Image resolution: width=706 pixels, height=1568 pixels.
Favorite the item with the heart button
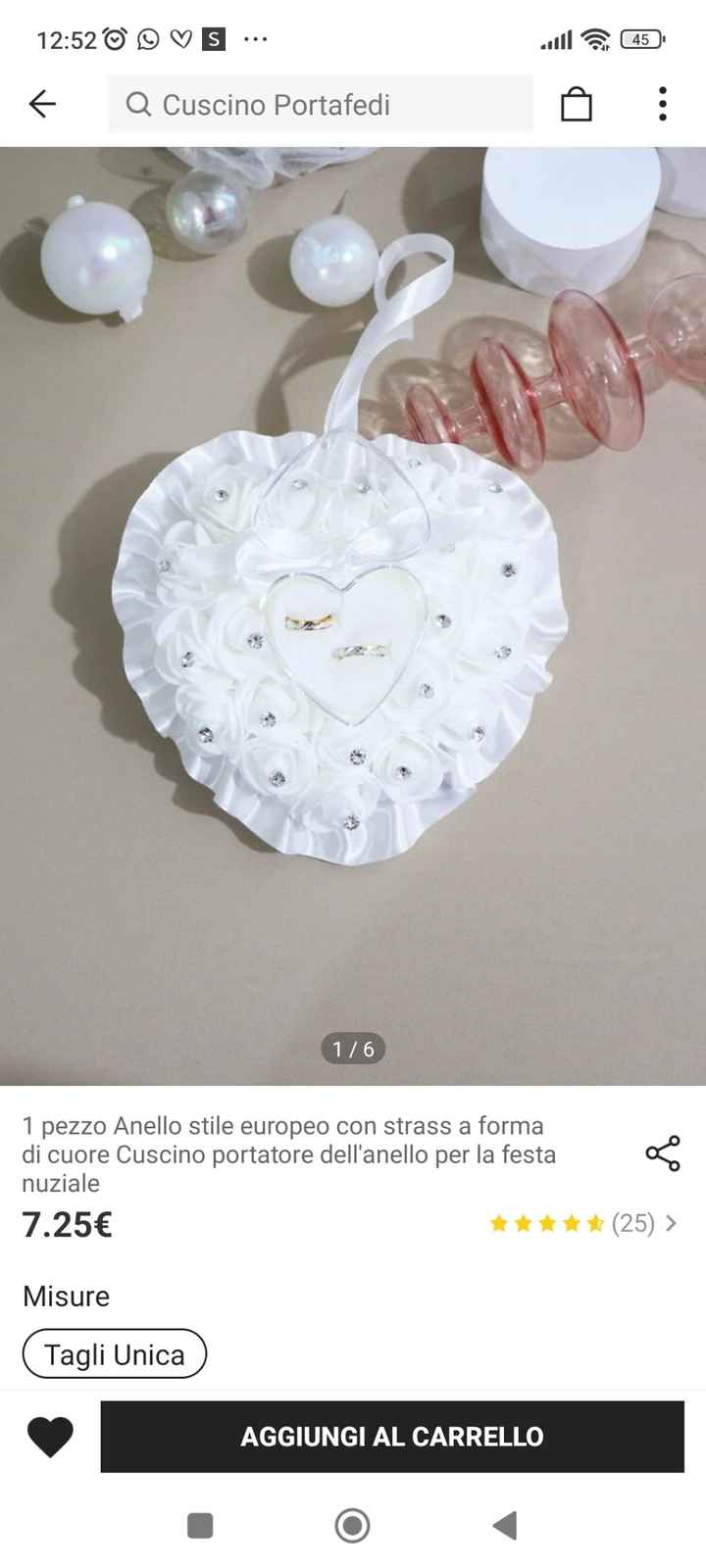point(50,1437)
